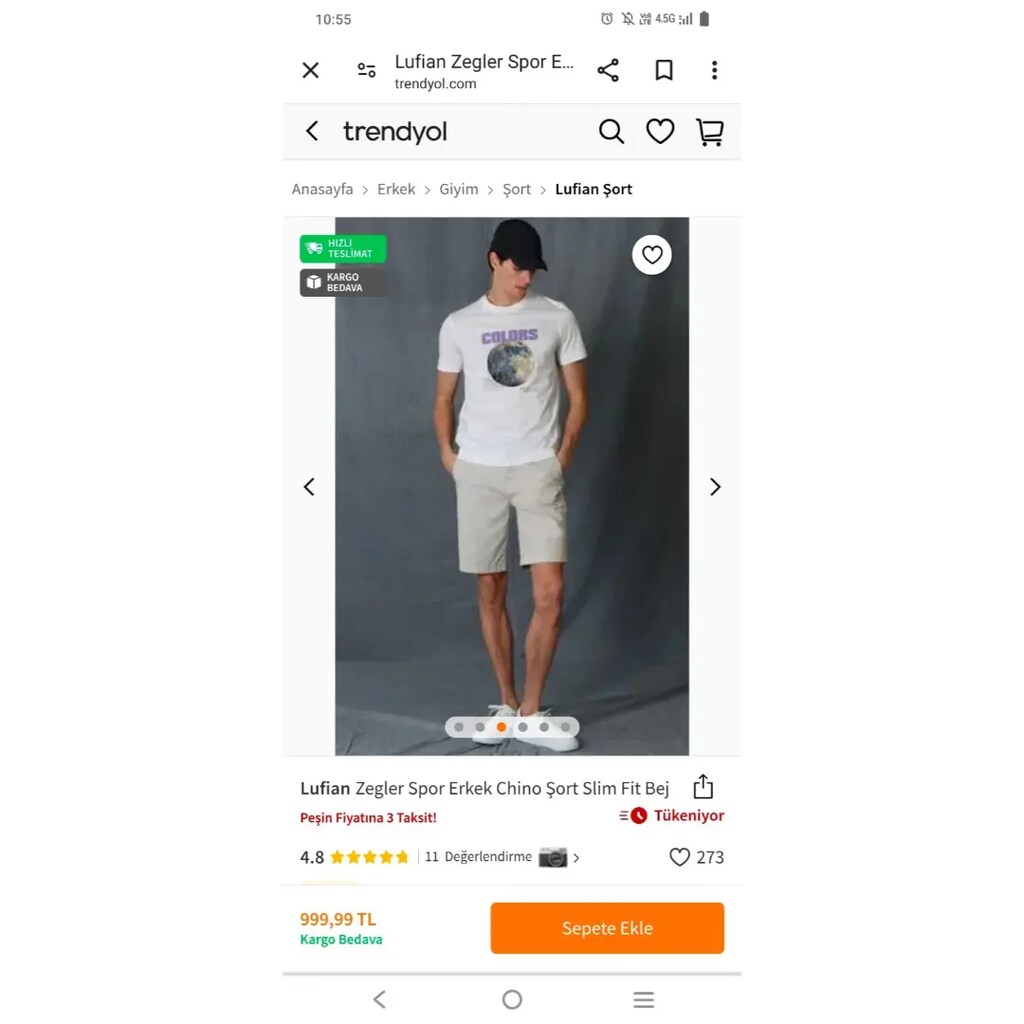Go back using the Trendyol back arrow
Image resolution: width=1024 pixels, height=1024 pixels.
[312, 131]
